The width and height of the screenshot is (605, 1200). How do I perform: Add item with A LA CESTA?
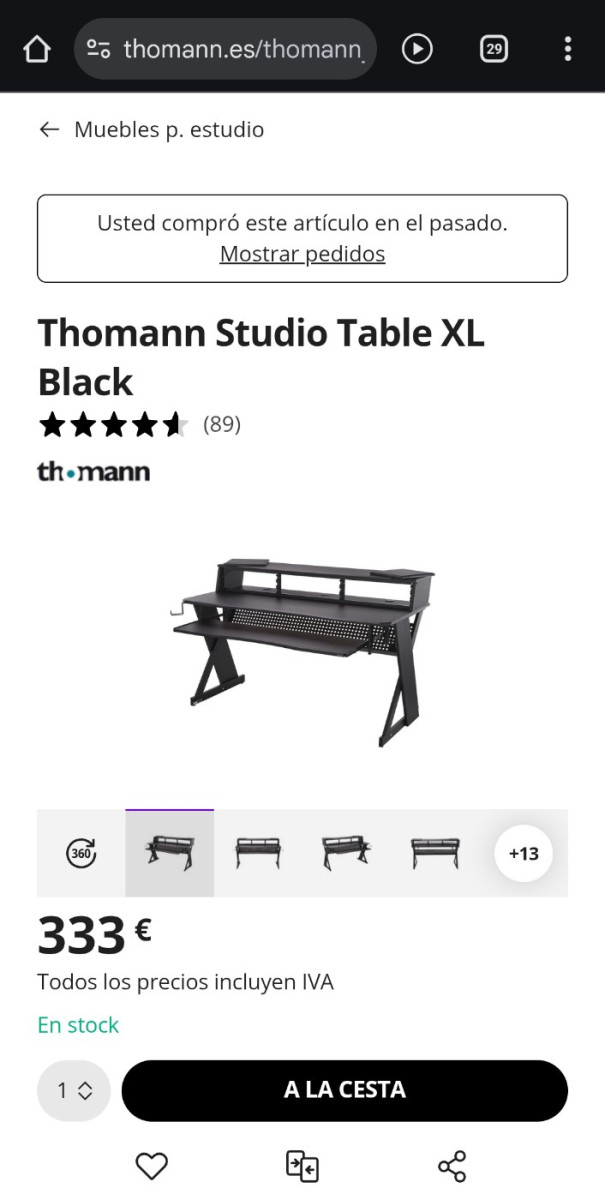tap(344, 1090)
